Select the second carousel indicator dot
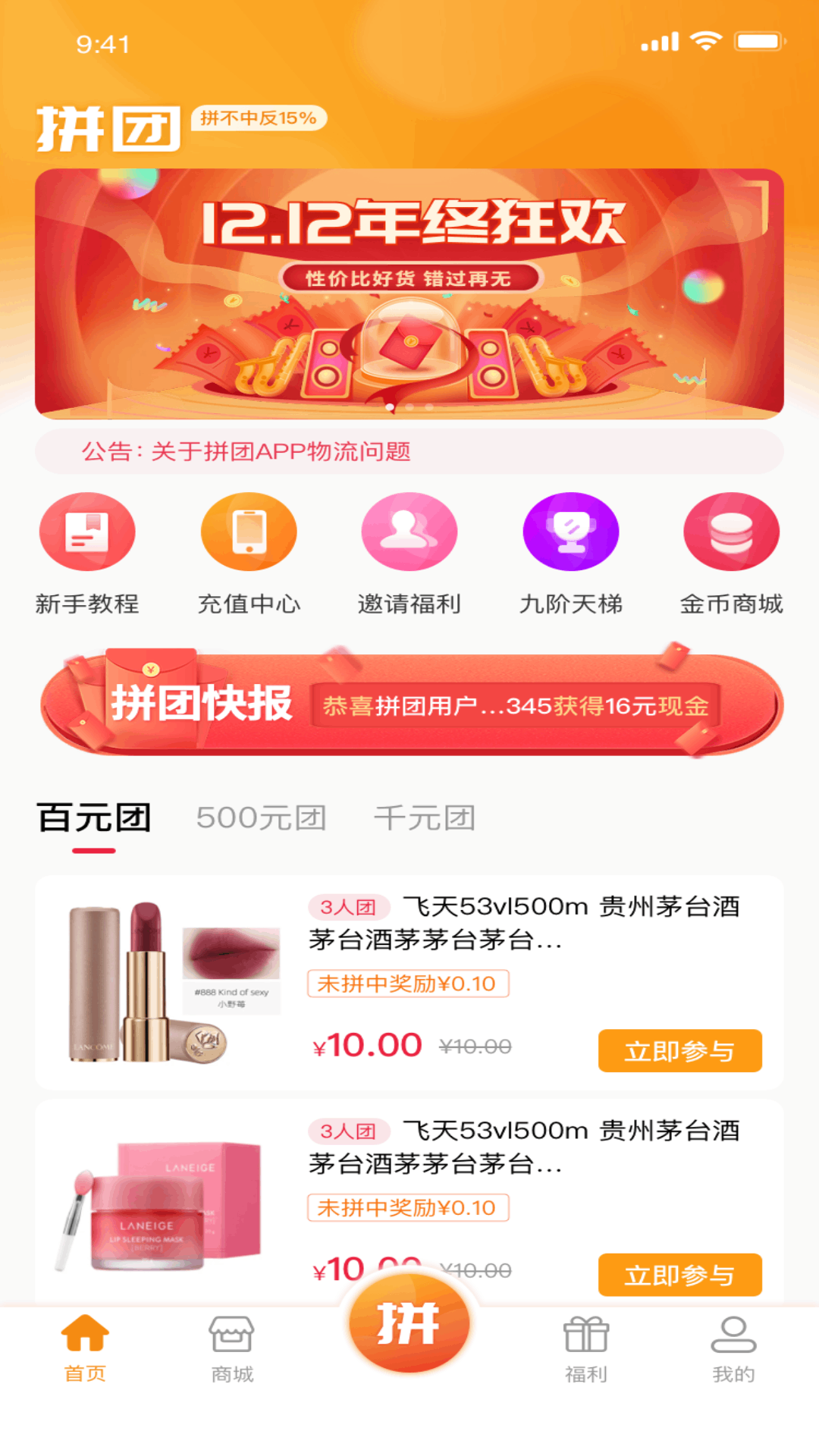Screen dimensions: 819x1456 pos(409,408)
